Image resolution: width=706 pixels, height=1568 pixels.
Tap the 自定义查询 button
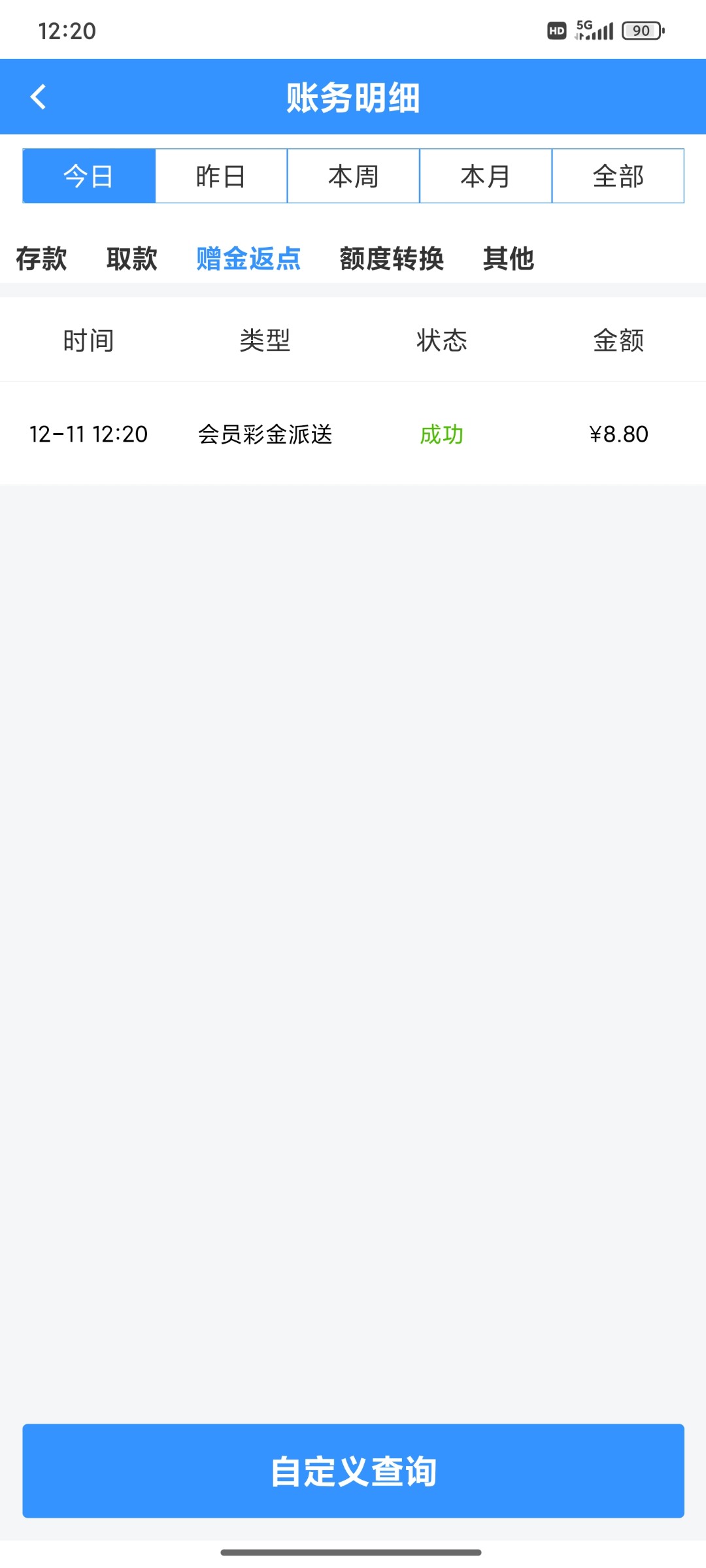[353, 1471]
